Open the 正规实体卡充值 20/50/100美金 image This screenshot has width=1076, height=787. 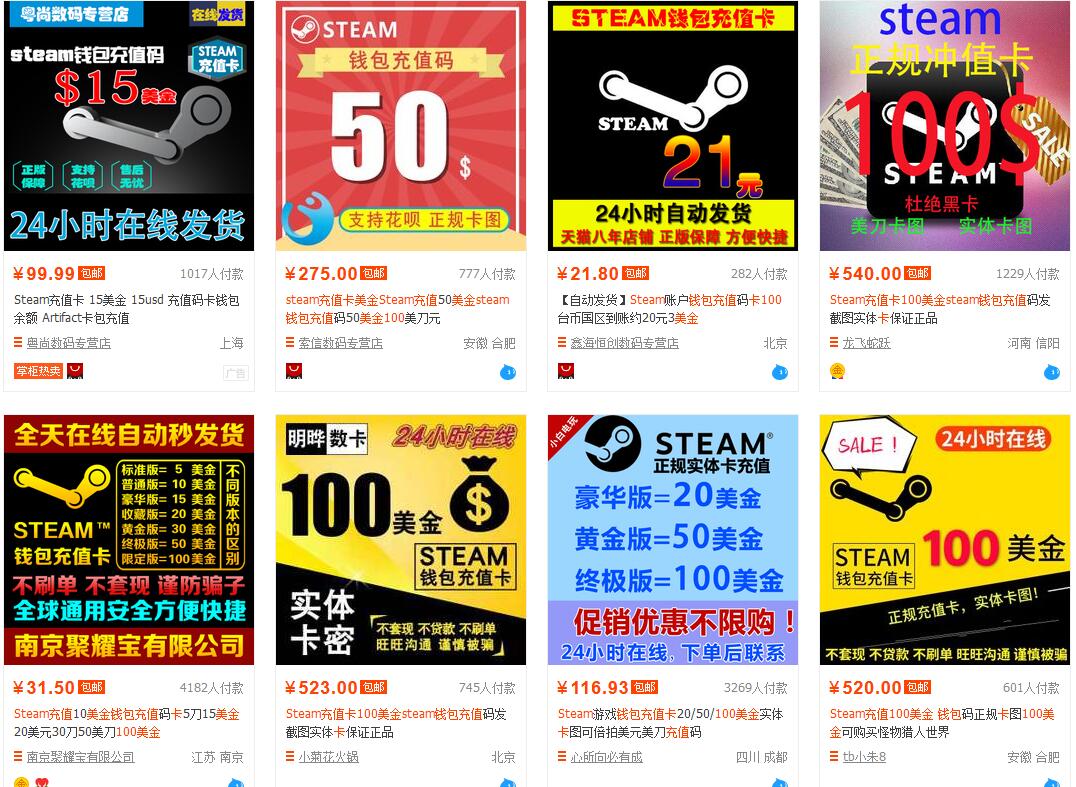(x=672, y=540)
